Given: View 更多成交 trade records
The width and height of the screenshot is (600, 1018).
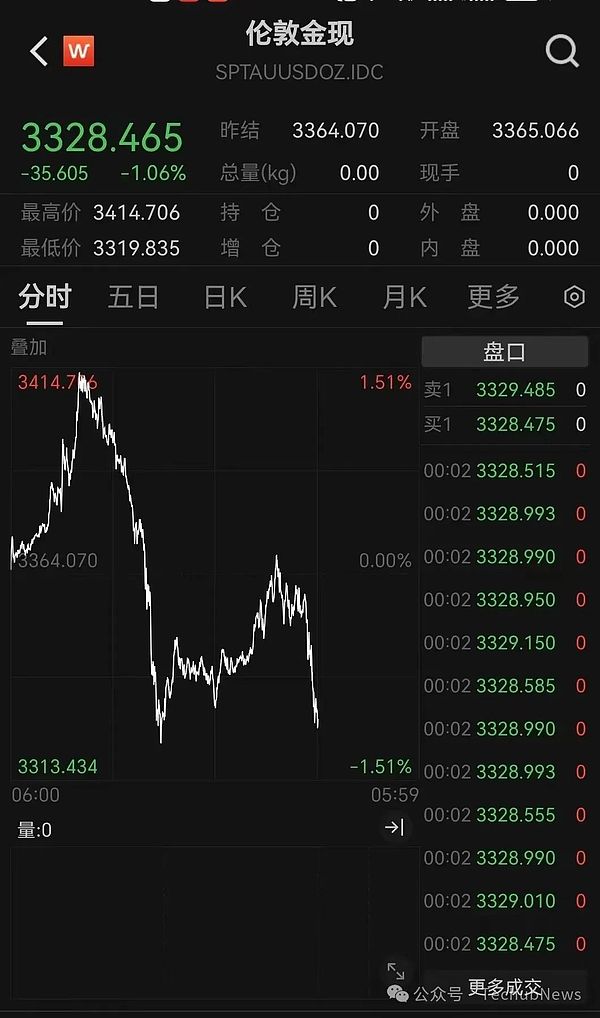Looking at the screenshot, I should pyautogui.click(x=504, y=988).
